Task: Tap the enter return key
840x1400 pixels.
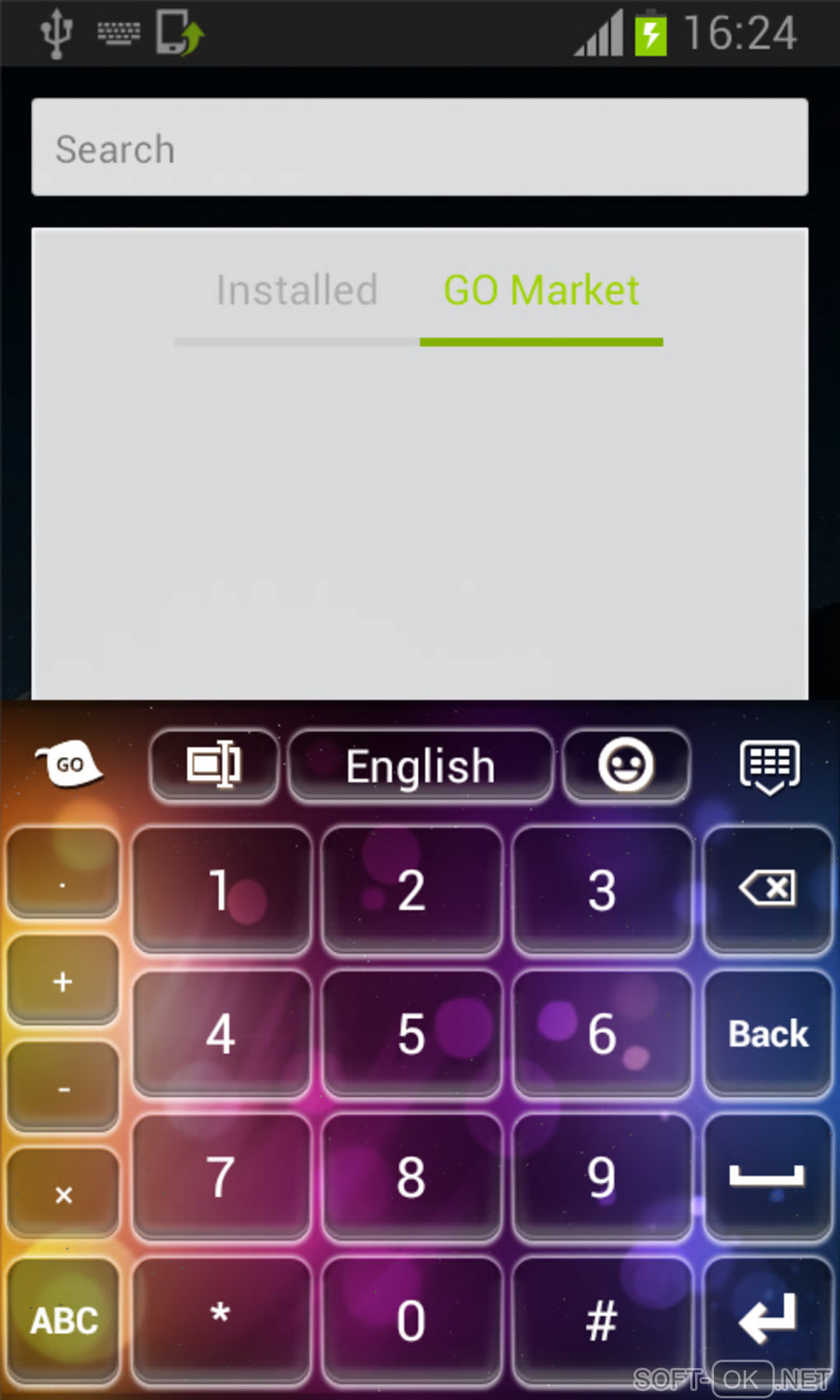Action: [768, 1320]
